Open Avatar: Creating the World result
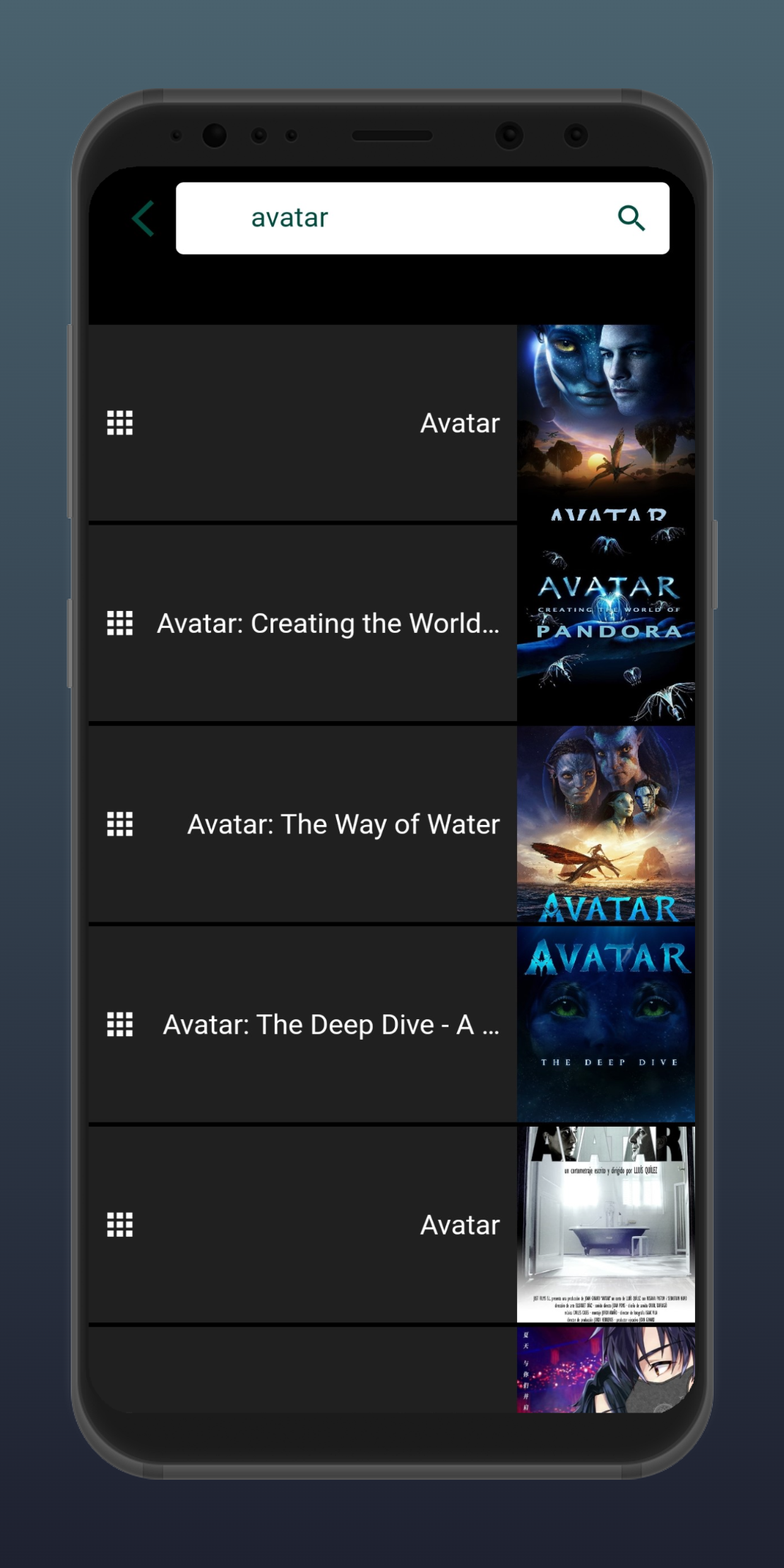784x1568 pixels. point(328,624)
